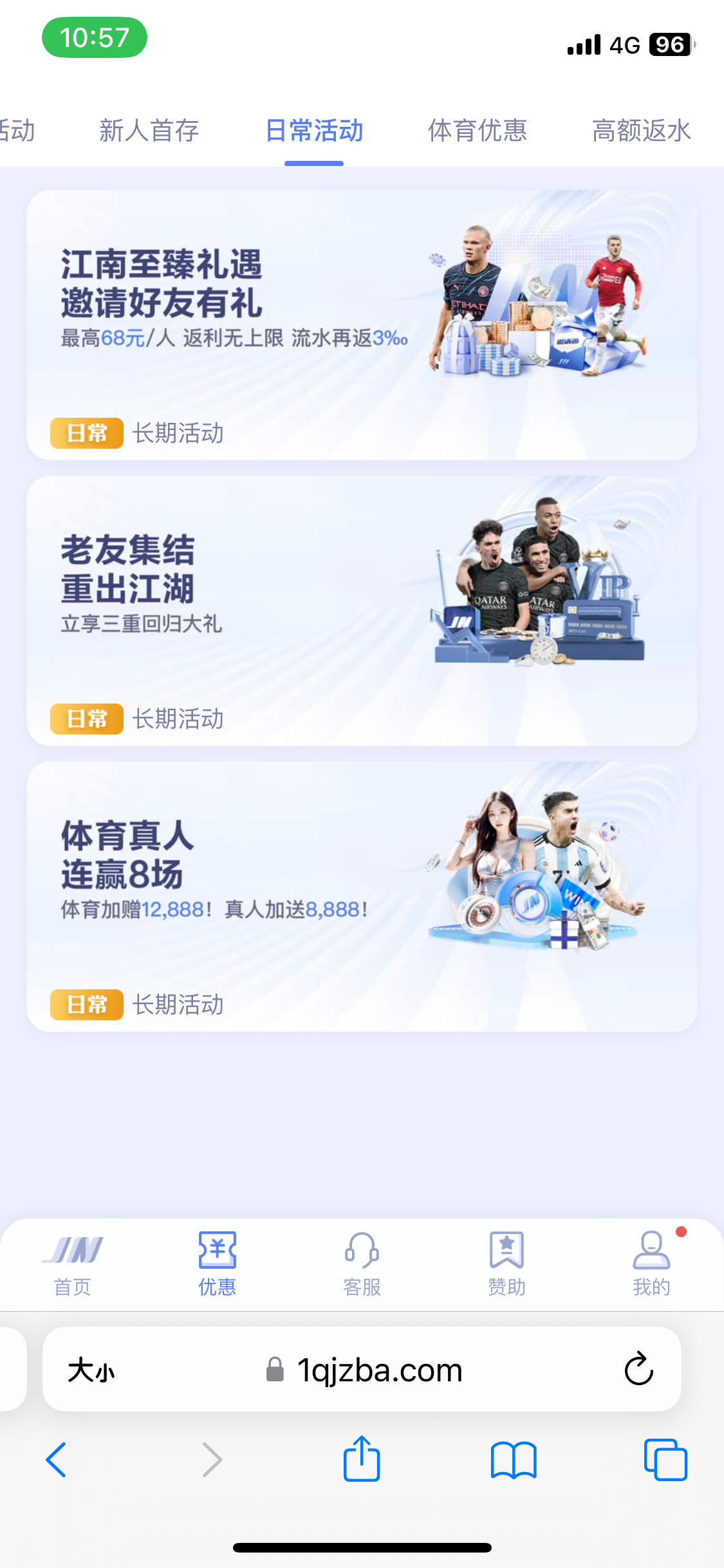Viewport: 724px width, 1568px height.
Task: Share this page from Safari toolbar
Action: [x=362, y=1459]
